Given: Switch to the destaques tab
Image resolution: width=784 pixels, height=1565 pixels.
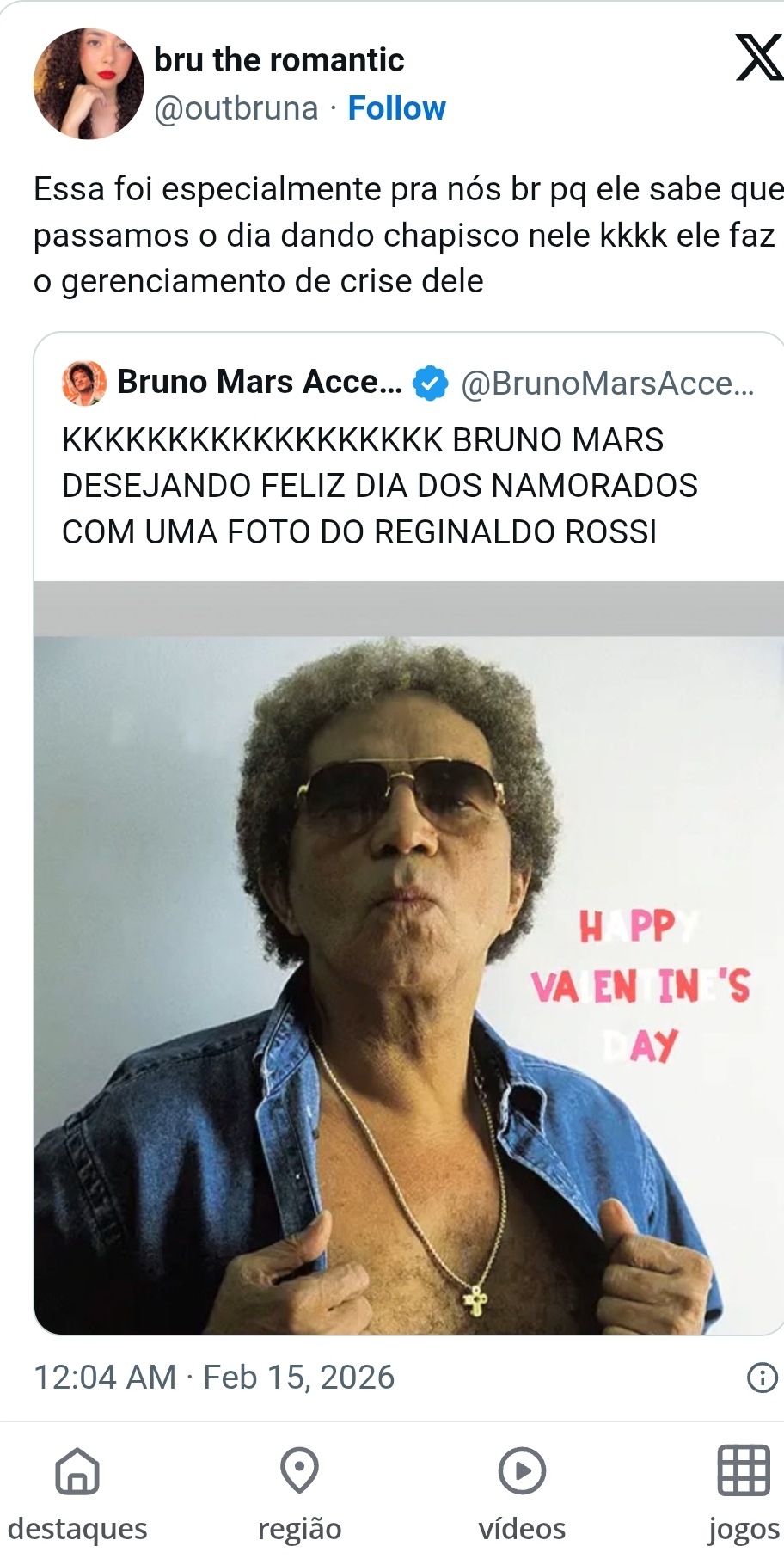Looking at the screenshot, I should [77, 1494].
